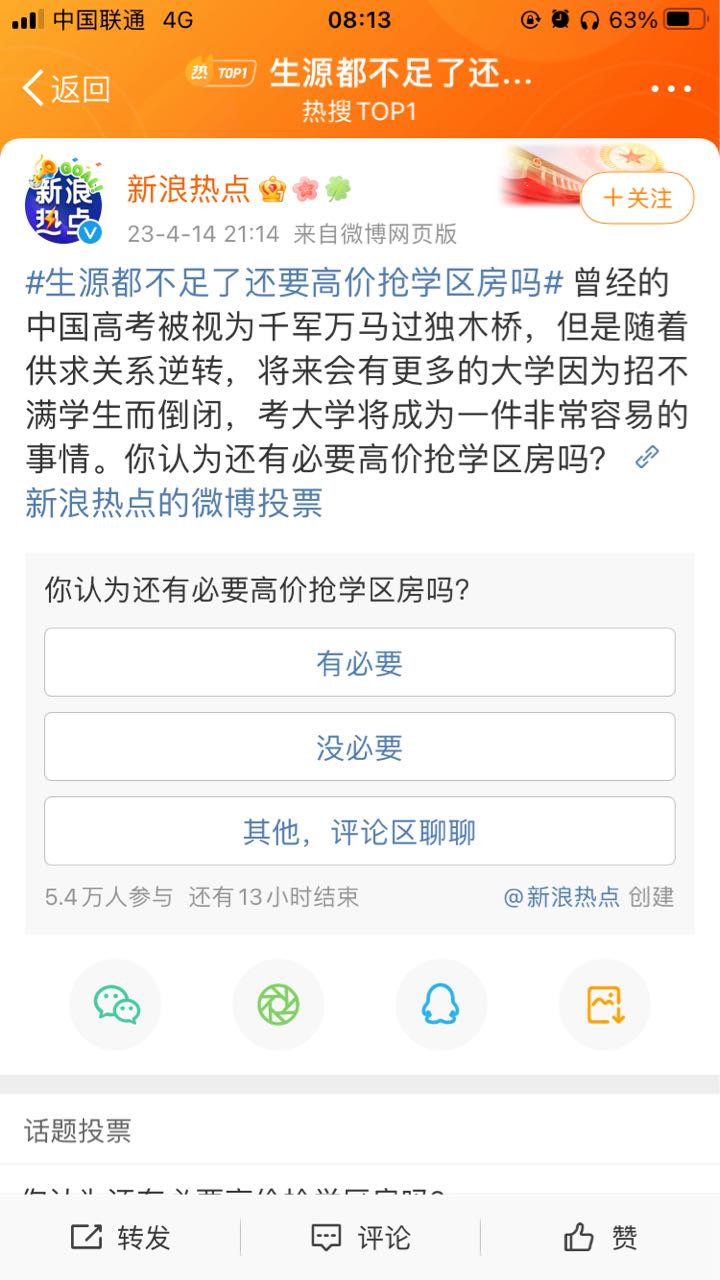Vote 没必要 in the poll

pyautogui.click(x=360, y=746)
